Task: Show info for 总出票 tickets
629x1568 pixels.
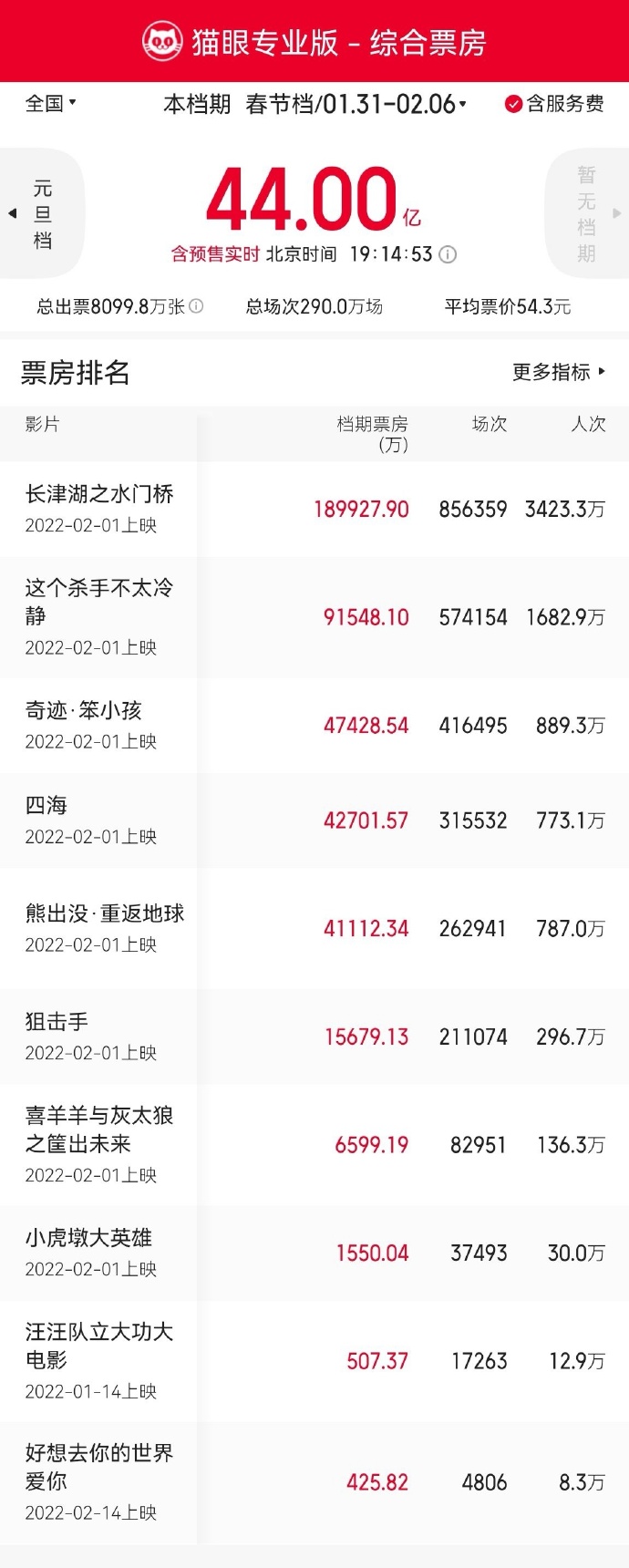Action: (x=196, y=306)
